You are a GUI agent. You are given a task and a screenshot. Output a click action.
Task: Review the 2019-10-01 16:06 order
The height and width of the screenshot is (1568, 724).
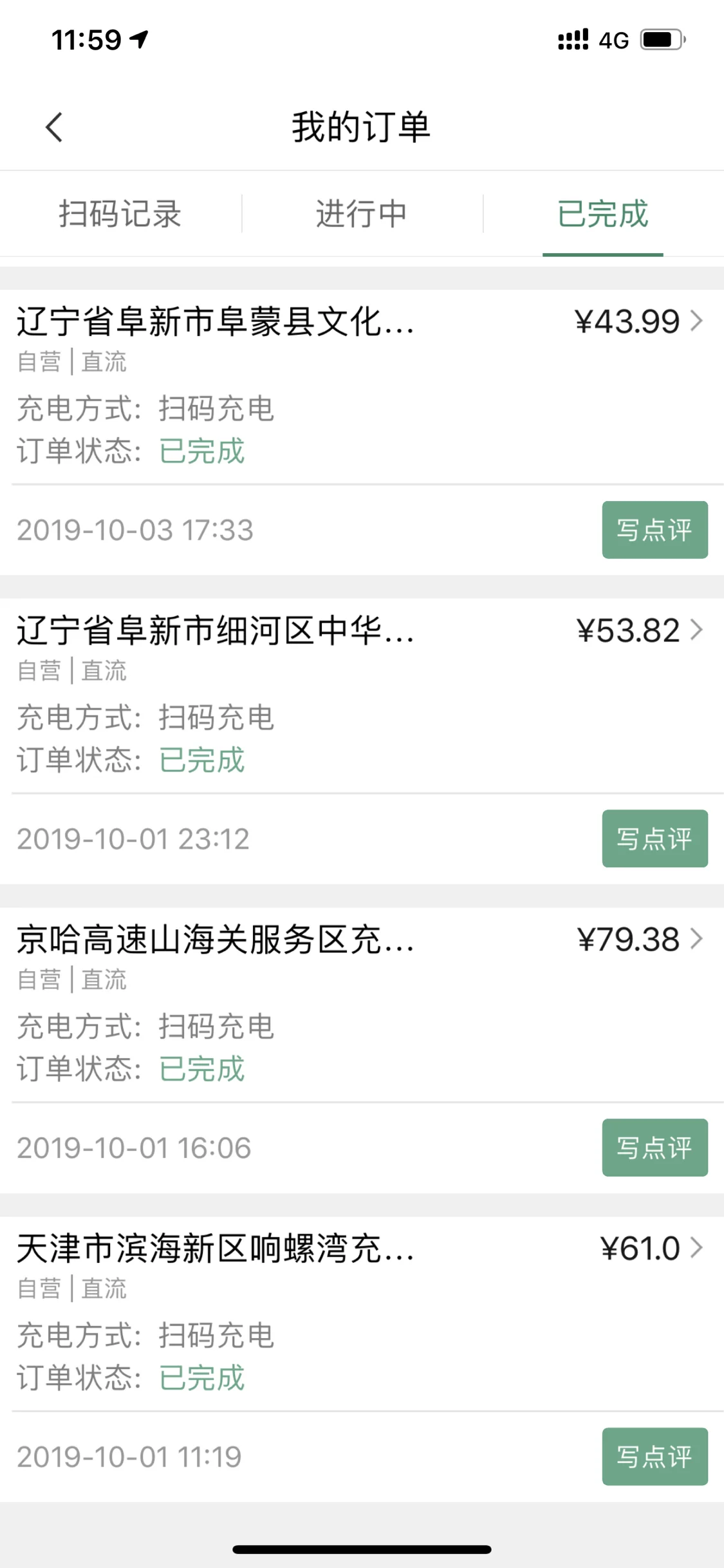click(654, 1148)
